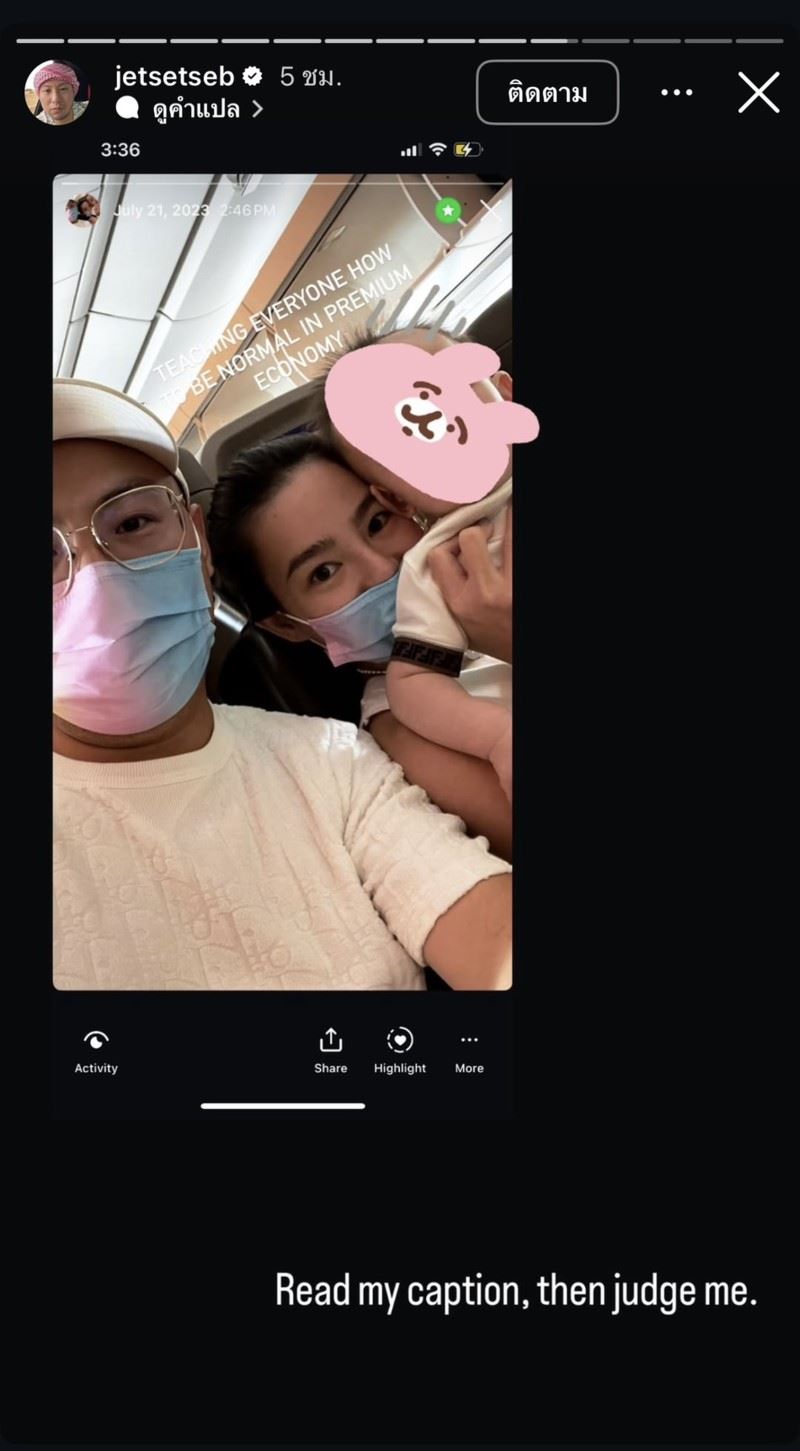This screenshot has height=1451, width=800.
Task: Tap 'Read my caption, then judge me.' text
Action: pos(515,1290)
